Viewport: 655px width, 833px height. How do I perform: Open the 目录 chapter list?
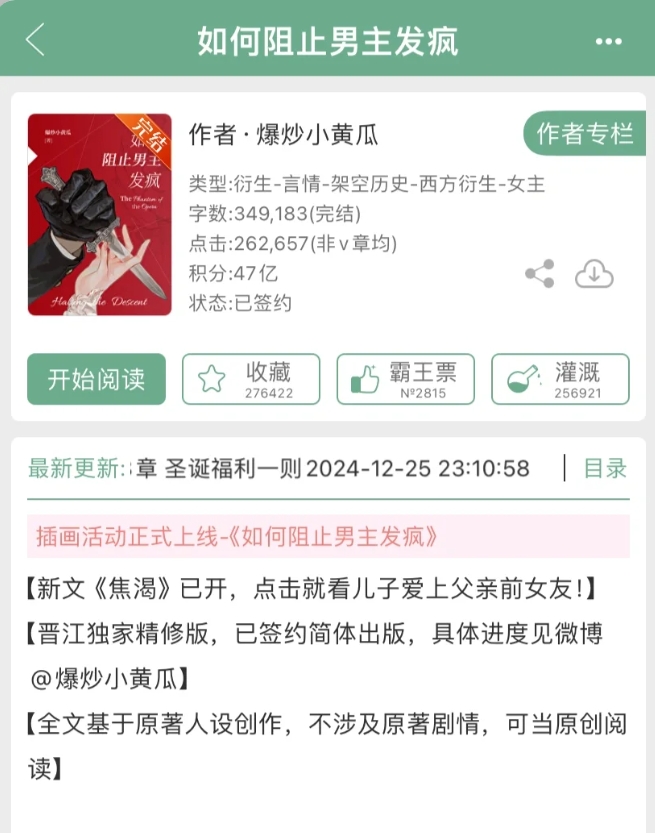click(x=604, y=468)
